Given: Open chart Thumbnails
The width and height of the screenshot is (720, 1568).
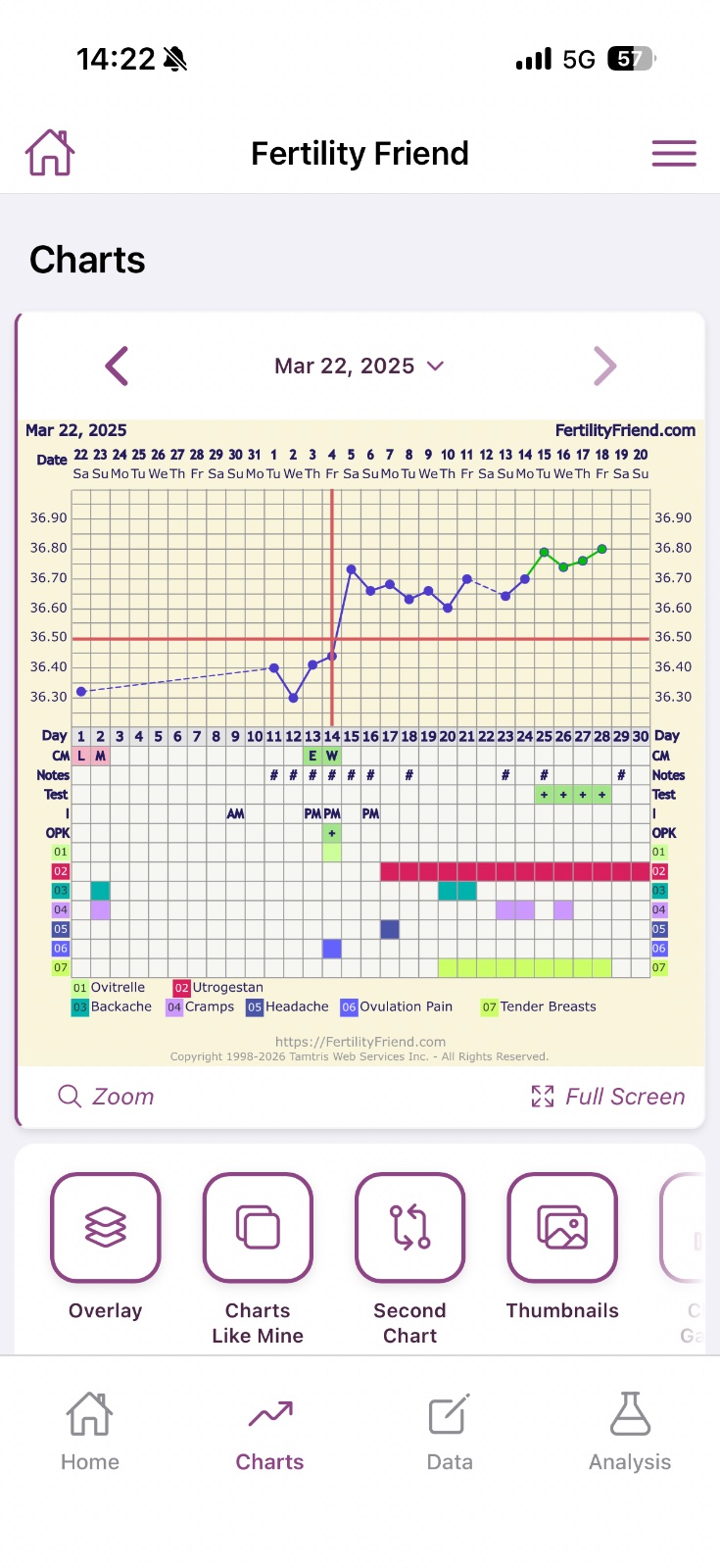Looking at the screenshot, I should click(562, 1228).
